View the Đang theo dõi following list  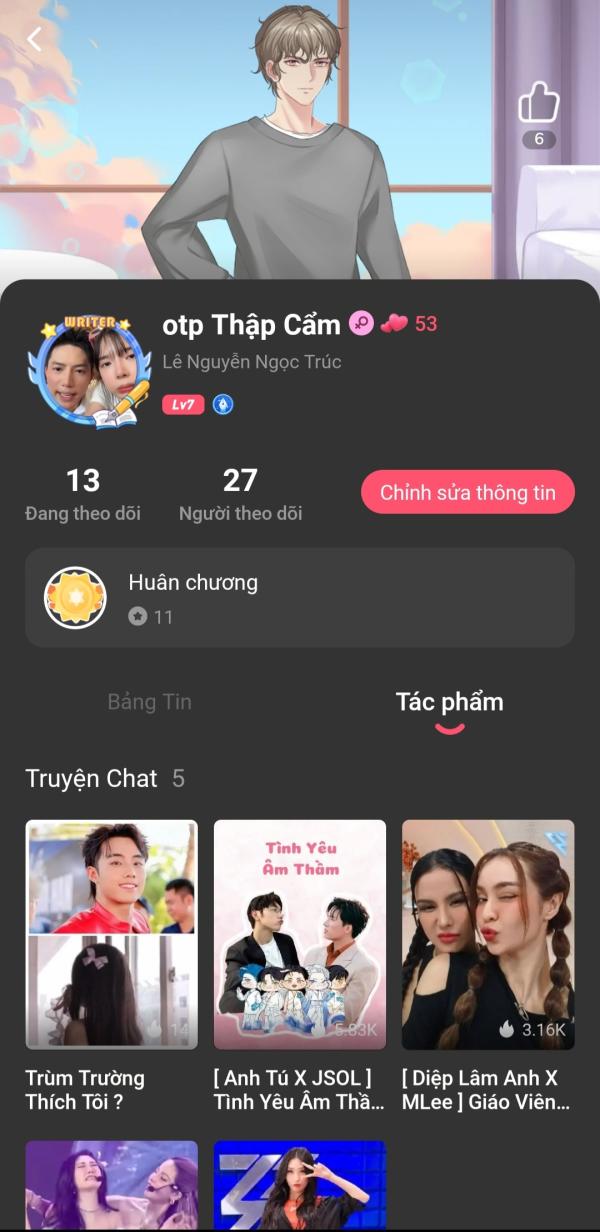tap(83, 495)
